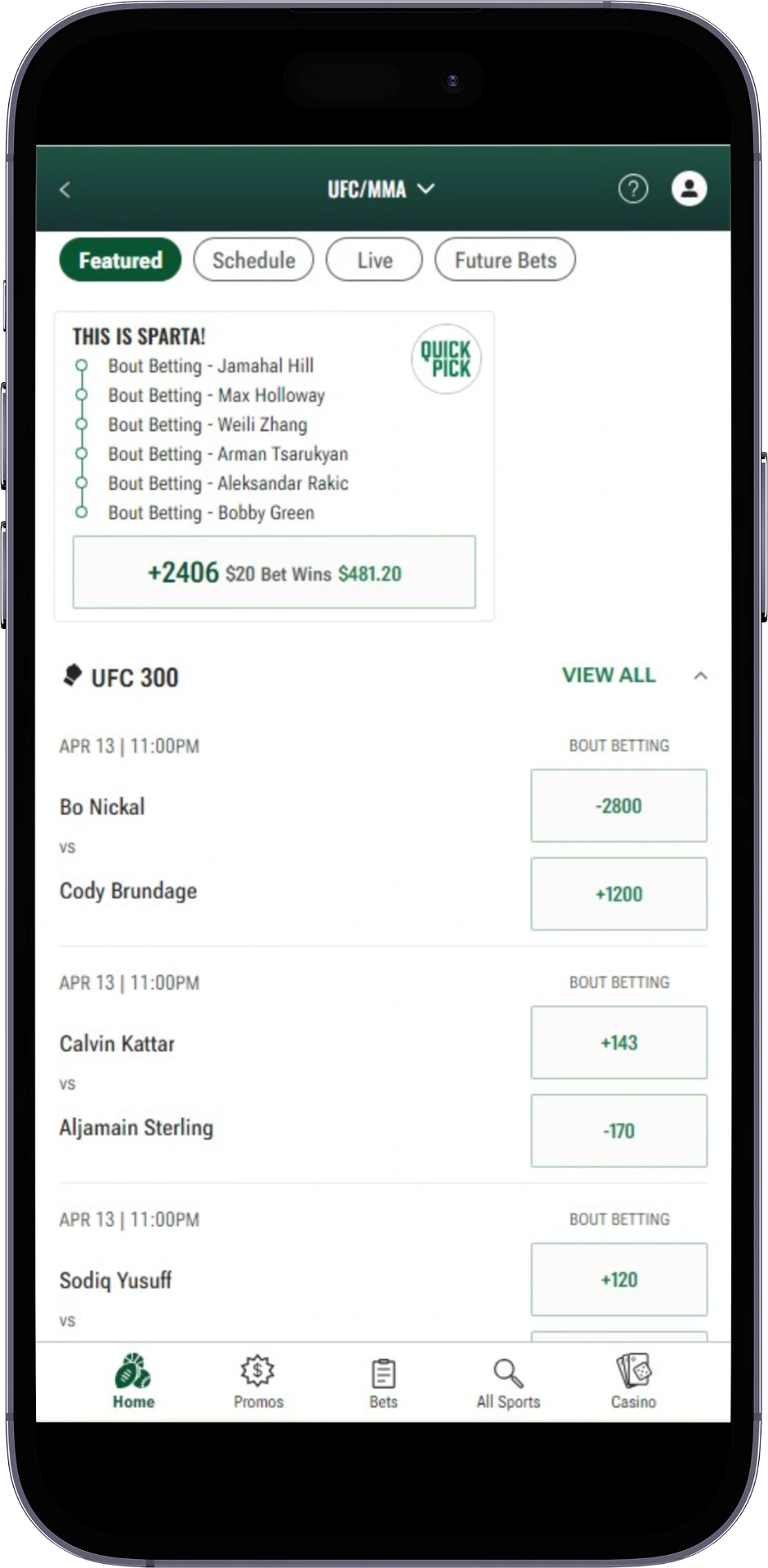Select Cody Brundage odds +1200
Image resolution: width=768 pixels, height=1568 pixels.
pyautogui.click(x=618, y=893)
